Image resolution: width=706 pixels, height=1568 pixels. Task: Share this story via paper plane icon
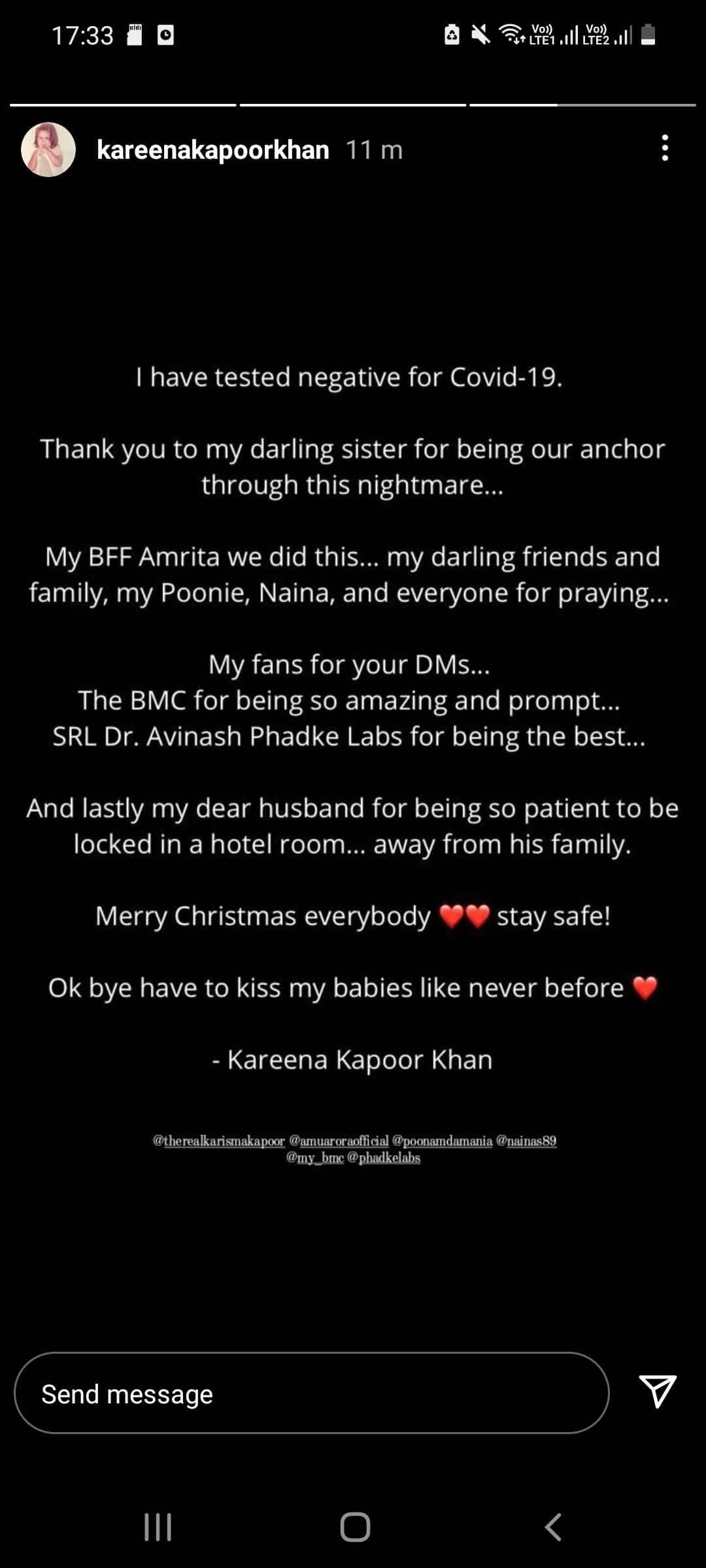[x=657, y=1391]
